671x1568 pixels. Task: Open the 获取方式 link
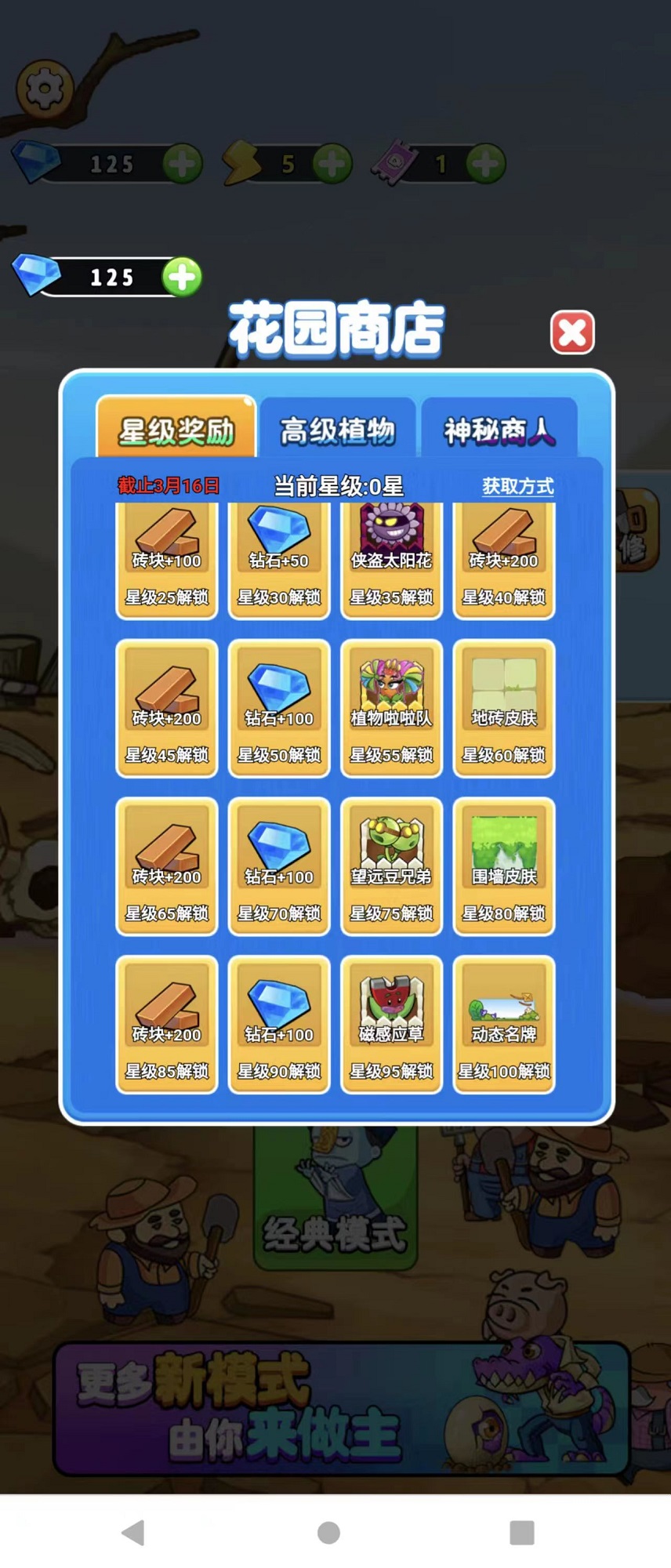coord(518,486)
